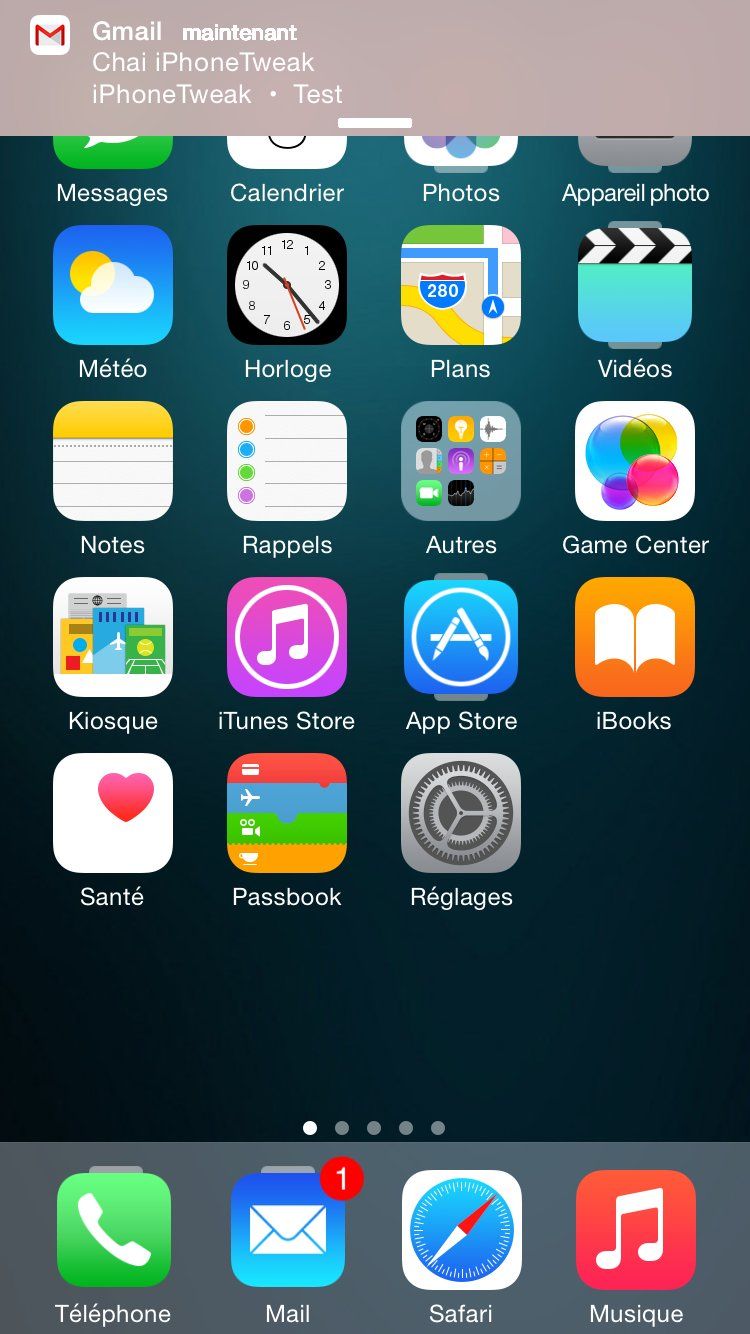
Task: Open the Kiosque app
Action: [113, 637]
